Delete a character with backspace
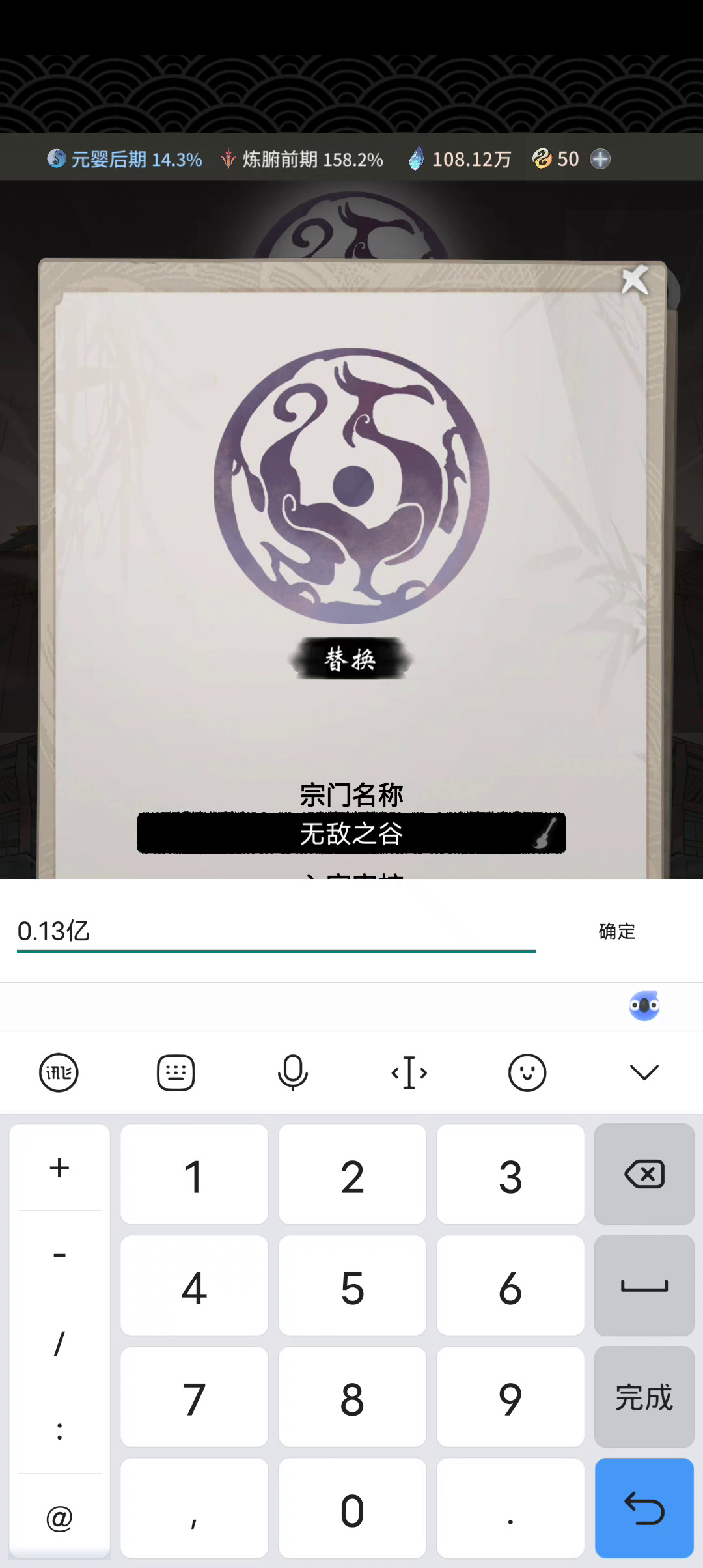This screenshot has width=703, height=1568. (644, 1174)
